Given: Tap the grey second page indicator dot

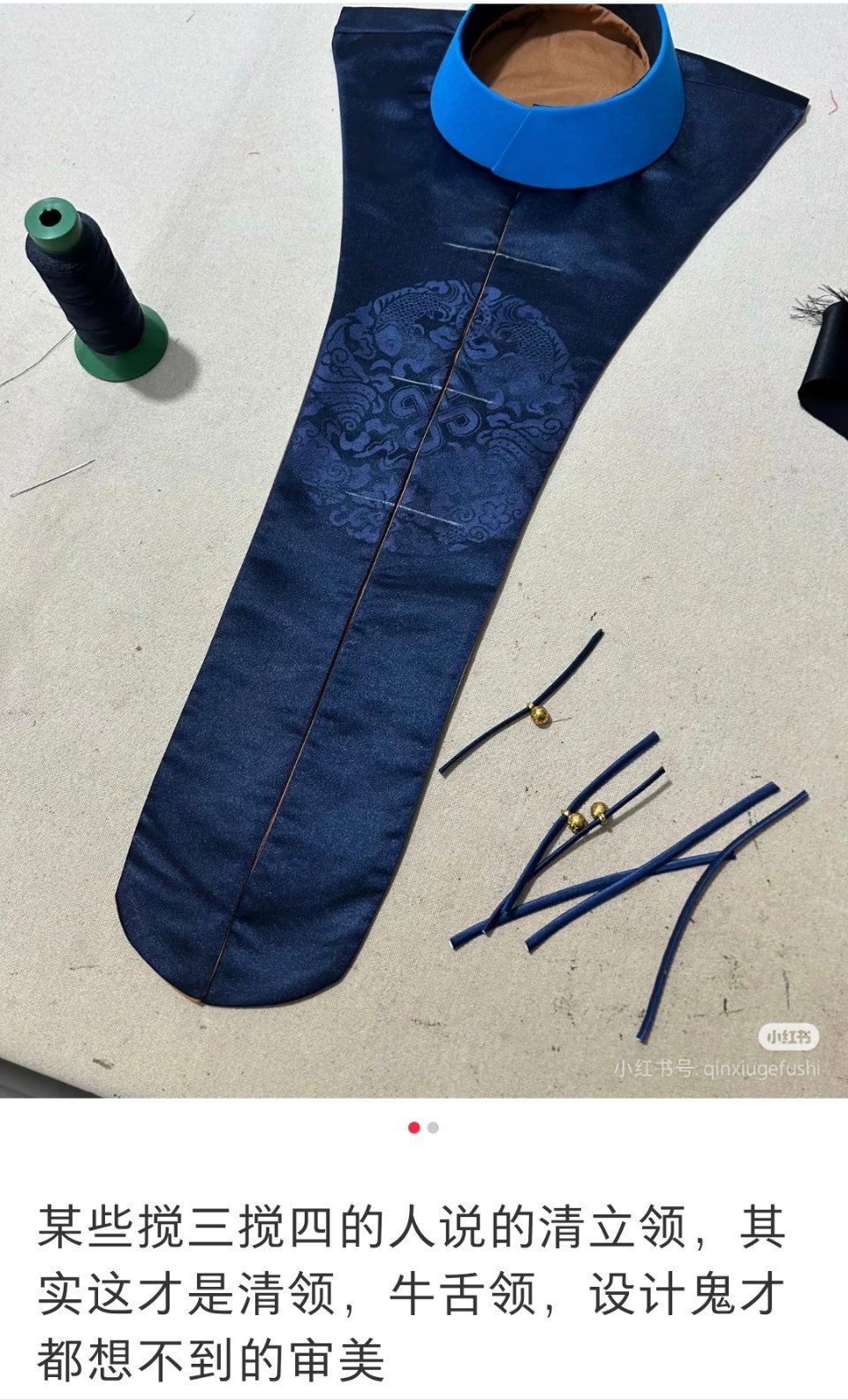Looking at the screenshot, I should 433,1128.
